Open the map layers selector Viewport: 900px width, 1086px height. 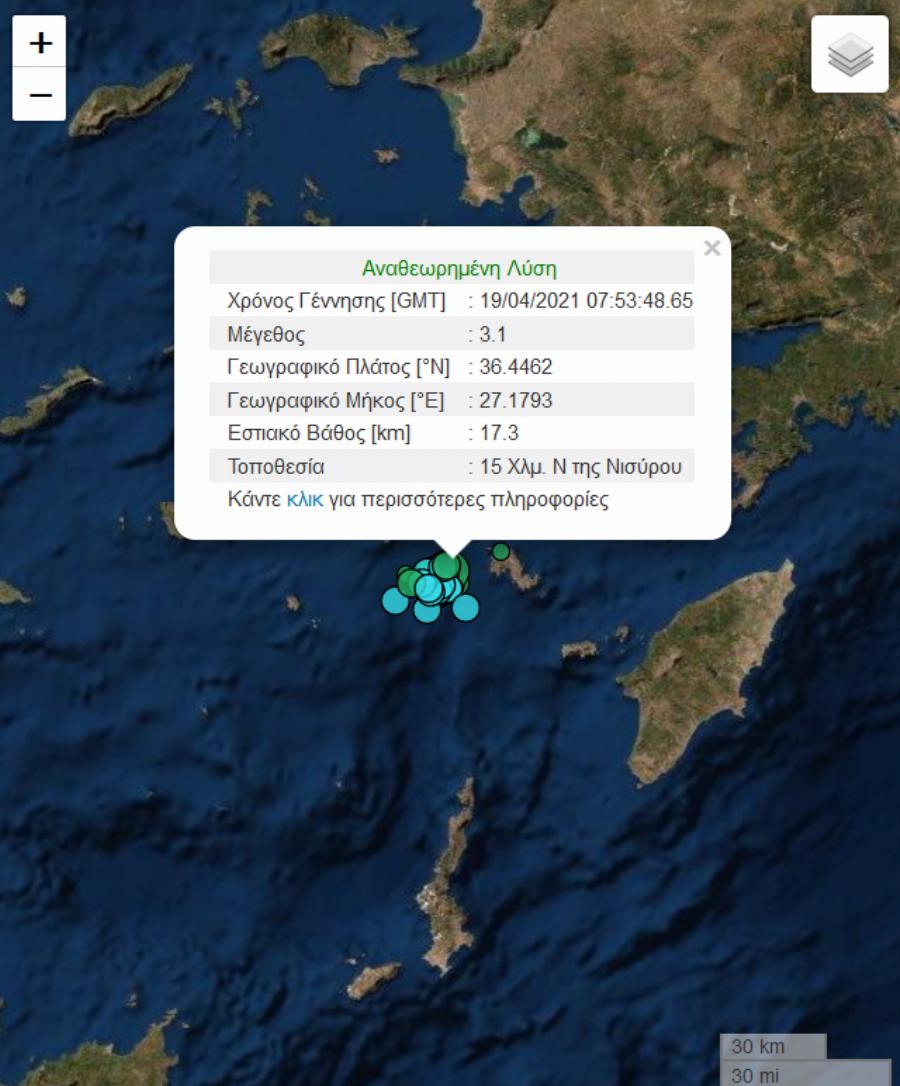point(850,55)
